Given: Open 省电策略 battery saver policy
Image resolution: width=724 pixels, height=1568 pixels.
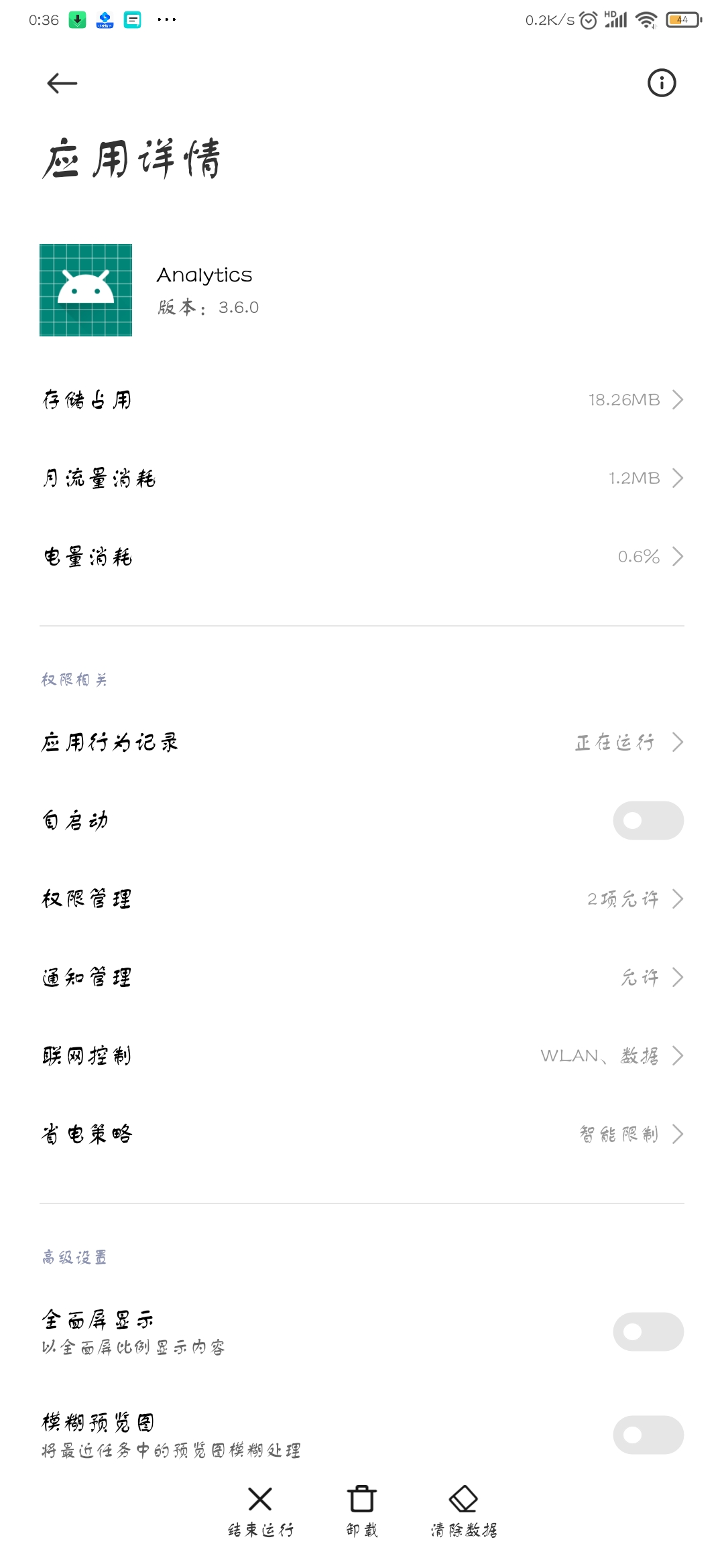Looking at the screenshot, I should (x=362, y=1134).
